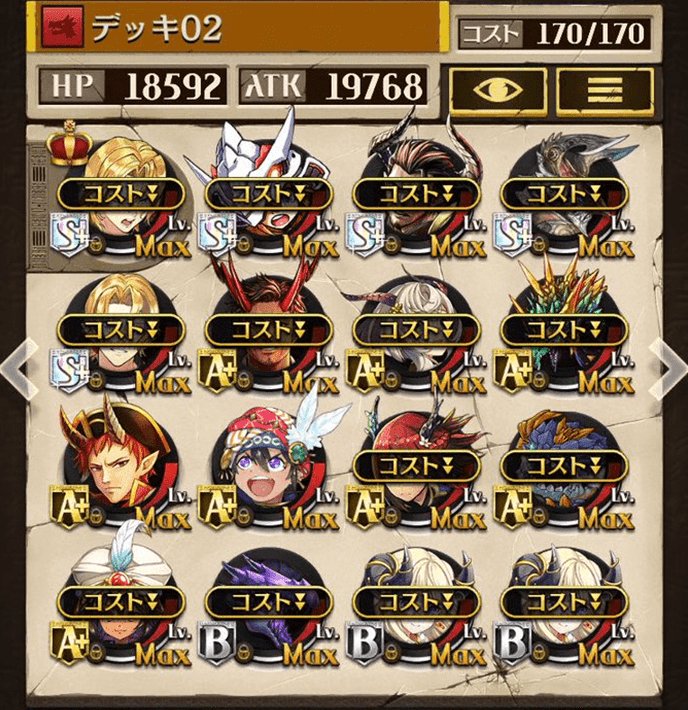Tap the デッキ02 deck name bar
Screen dimensions: 688x710
point(240,29)
